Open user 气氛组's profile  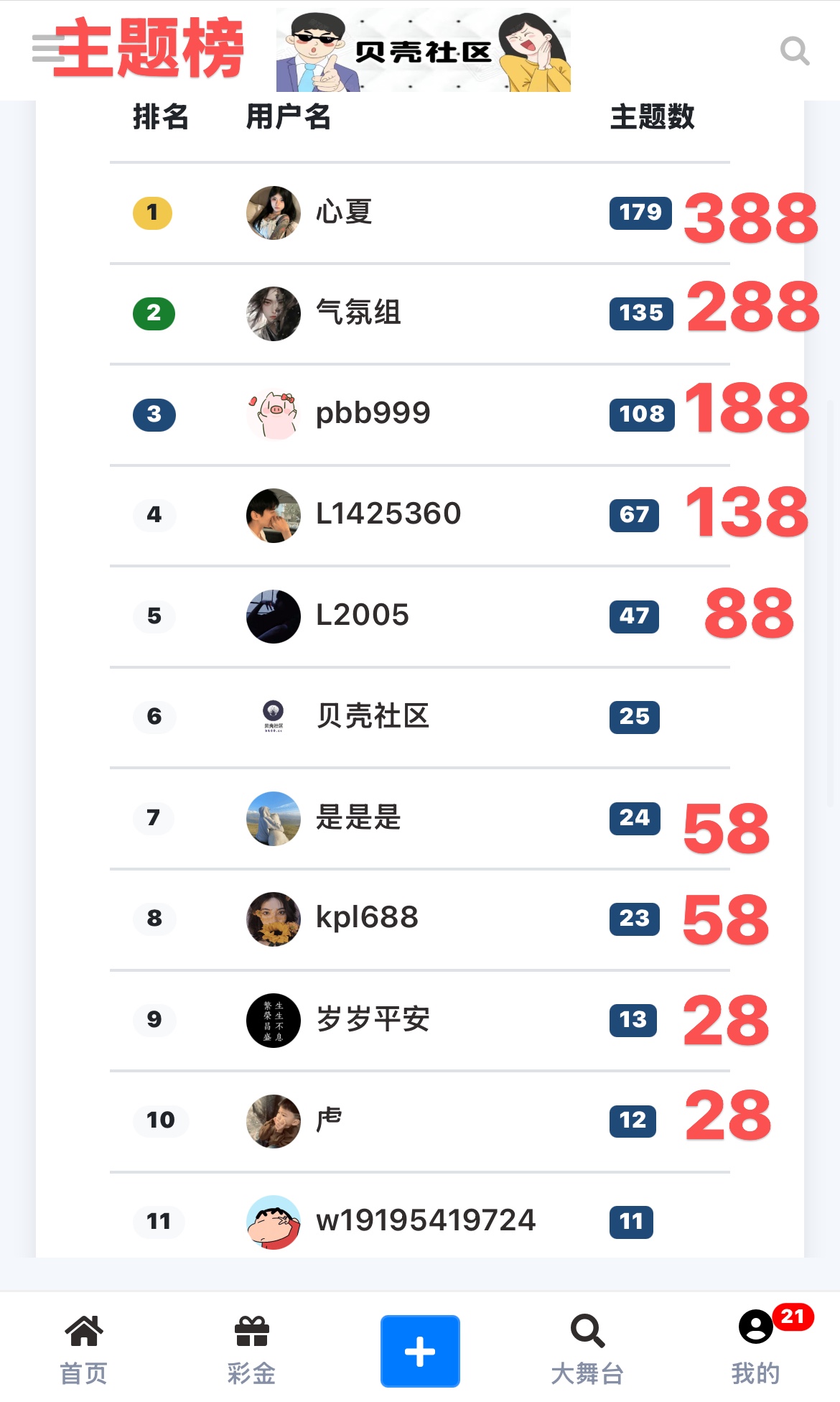point(358,313)
